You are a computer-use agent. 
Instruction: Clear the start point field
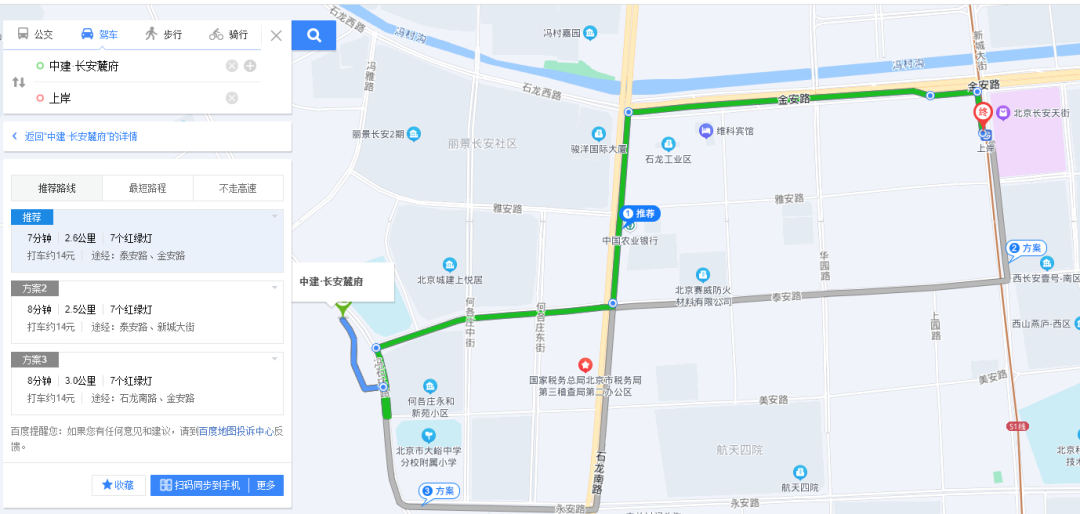232,66
